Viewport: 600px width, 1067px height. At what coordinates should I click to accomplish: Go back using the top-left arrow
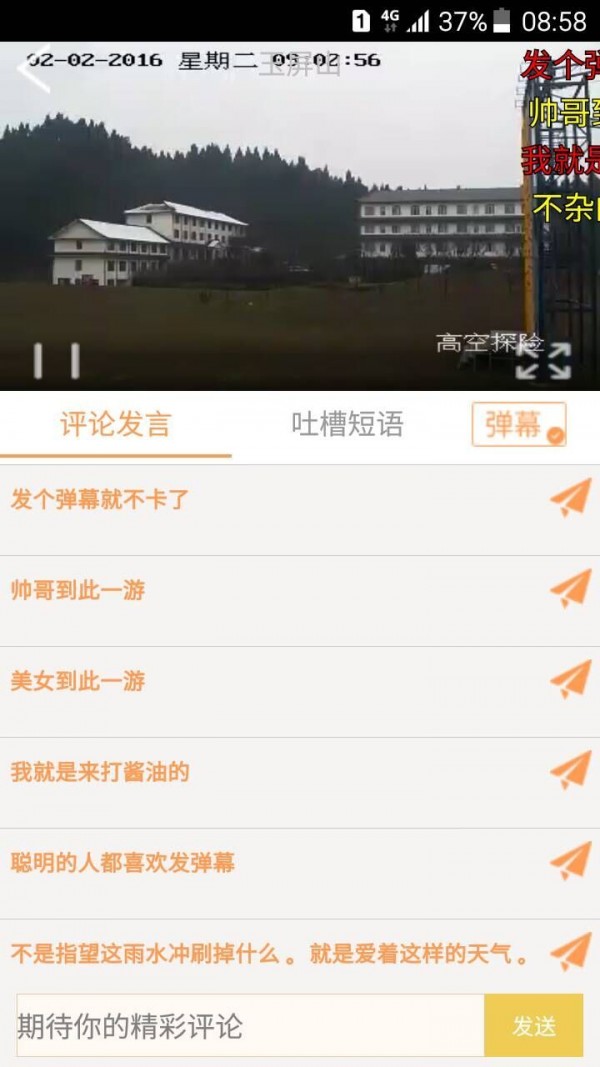(x=35, y=72)
